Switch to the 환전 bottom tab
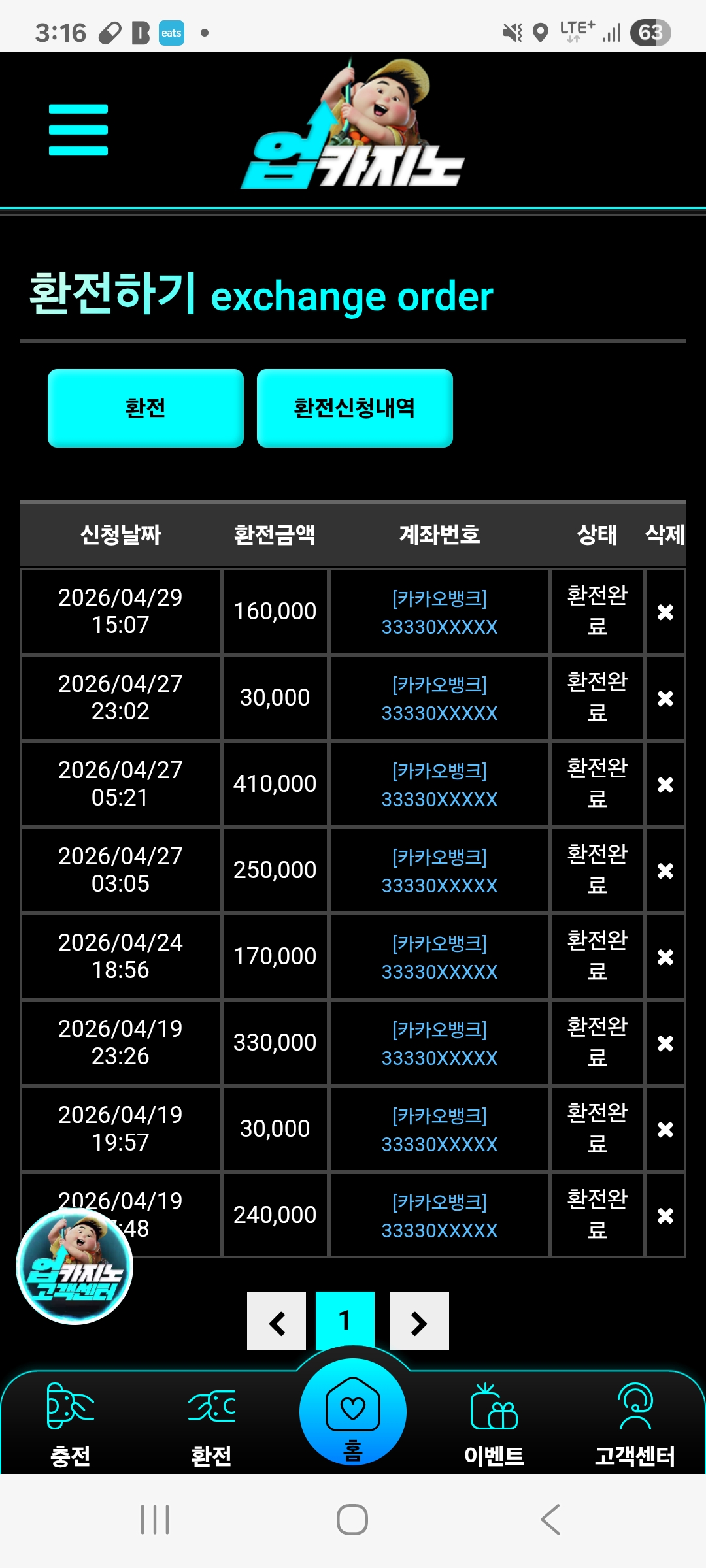 coord(211,1424)
